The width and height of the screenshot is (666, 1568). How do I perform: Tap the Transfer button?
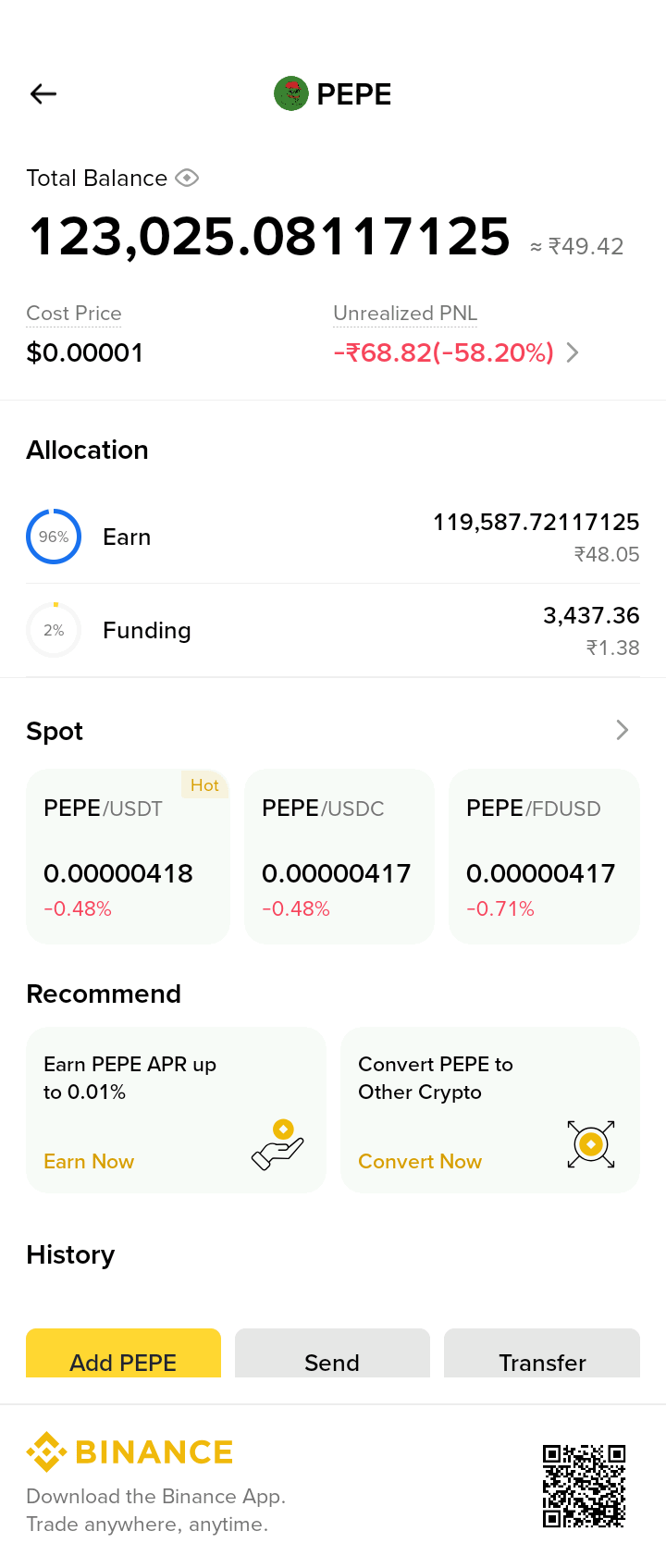point(542,1353)
